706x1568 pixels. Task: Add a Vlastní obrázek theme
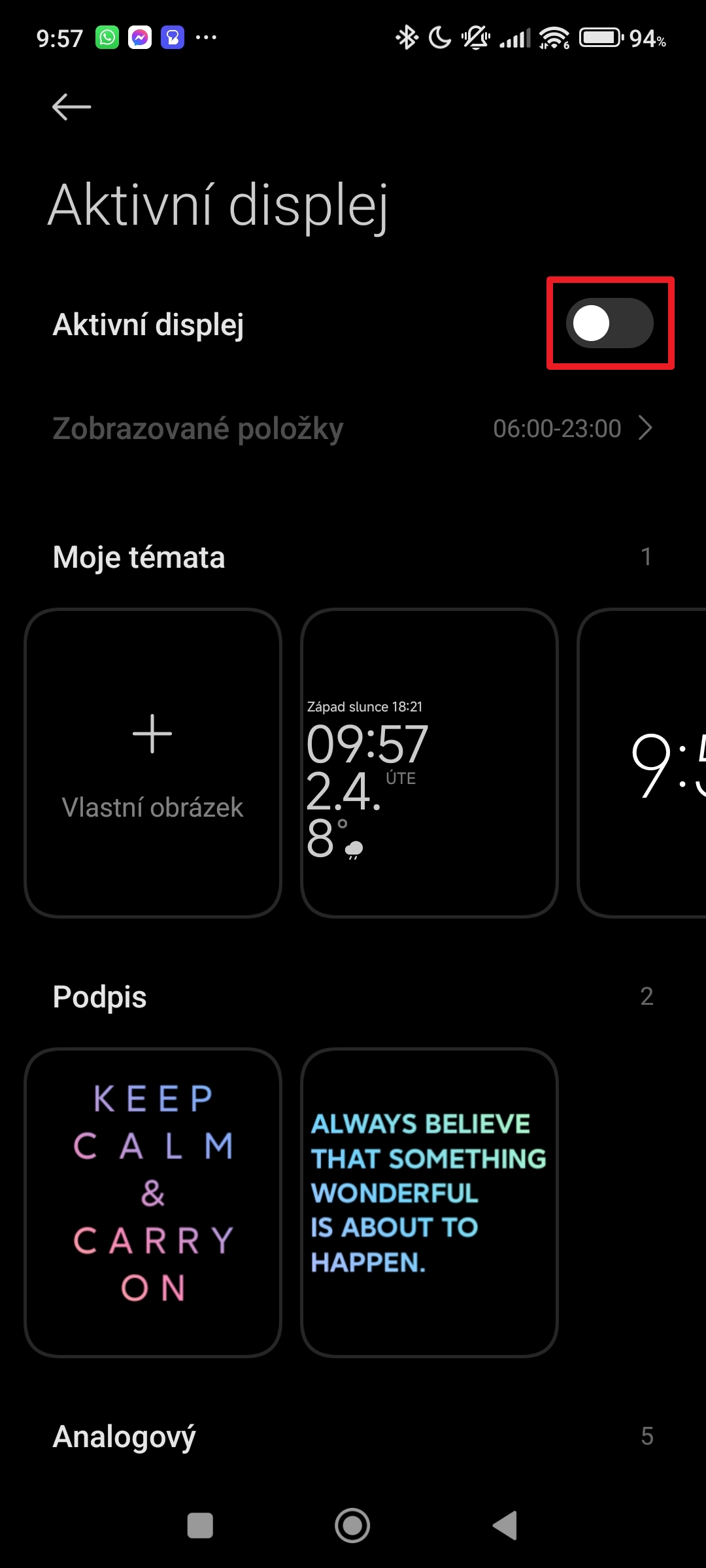tap(153, 763)
